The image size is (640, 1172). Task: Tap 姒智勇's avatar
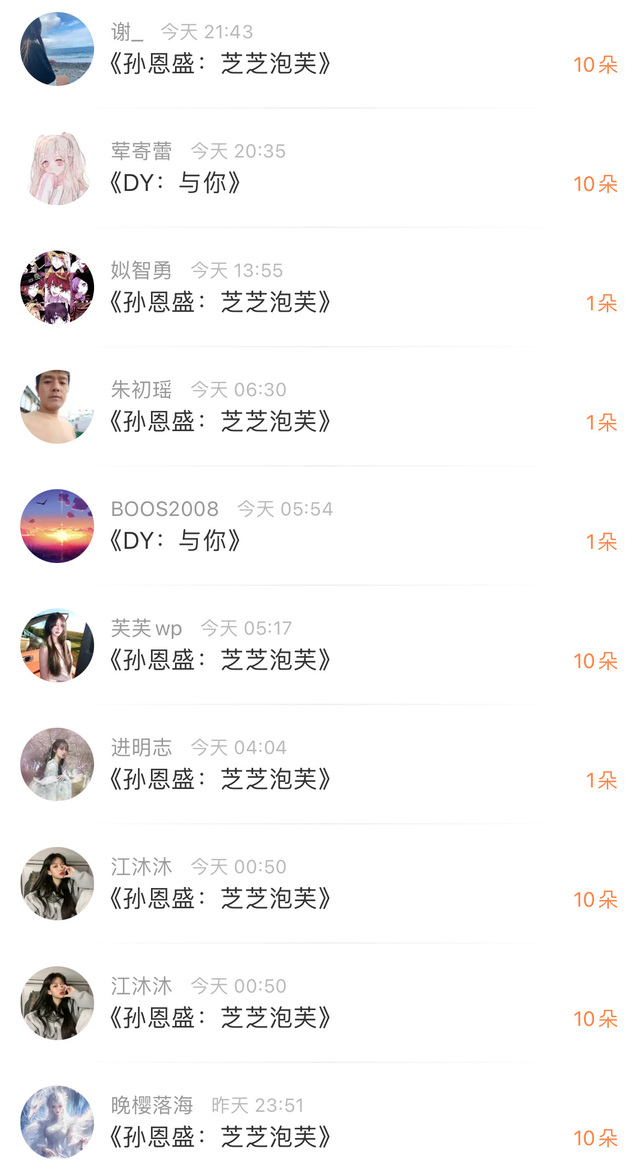click(57, 287)
